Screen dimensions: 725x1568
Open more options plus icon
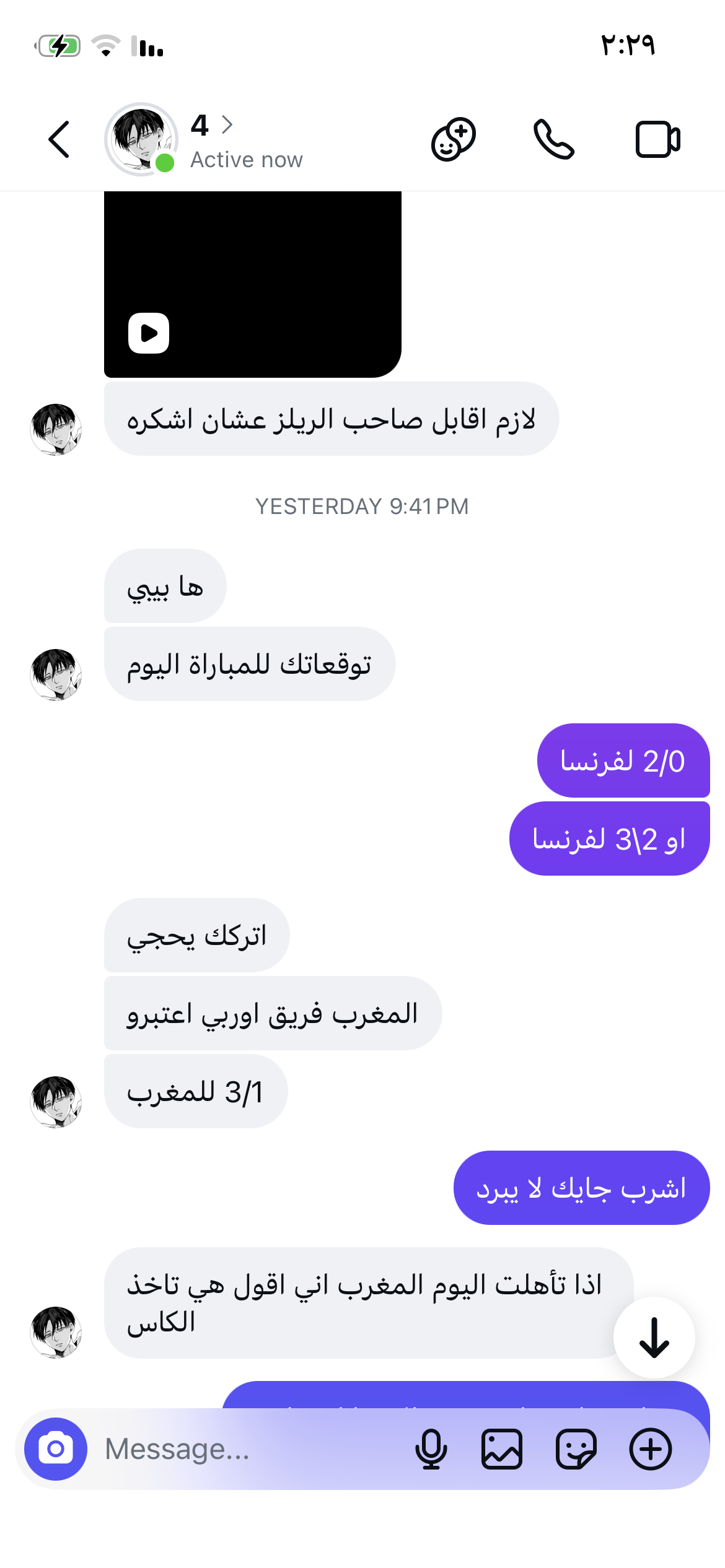(x=651, y=1449)
